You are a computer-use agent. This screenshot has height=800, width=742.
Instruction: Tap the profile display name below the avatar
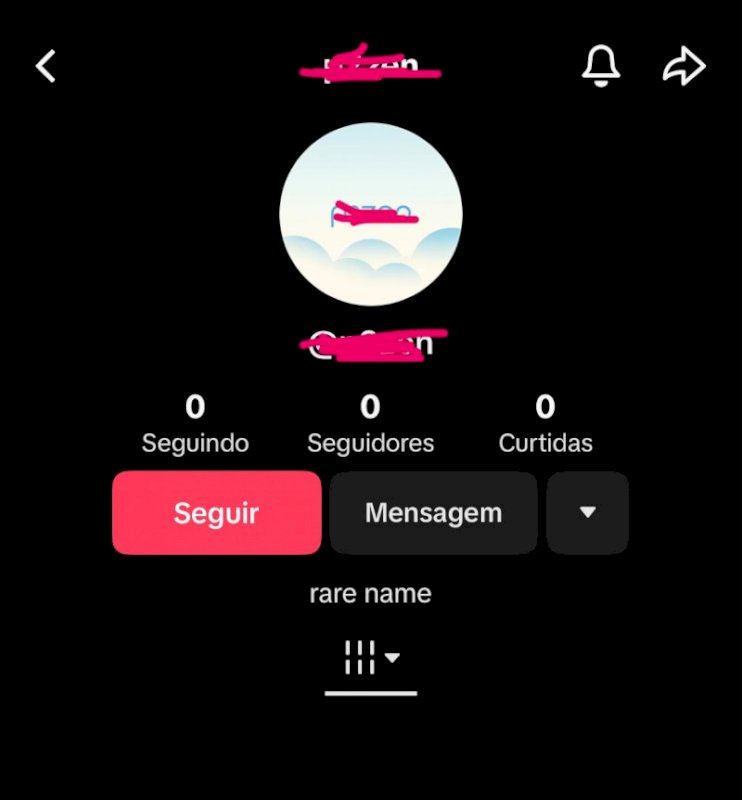(x=371, y=340)
